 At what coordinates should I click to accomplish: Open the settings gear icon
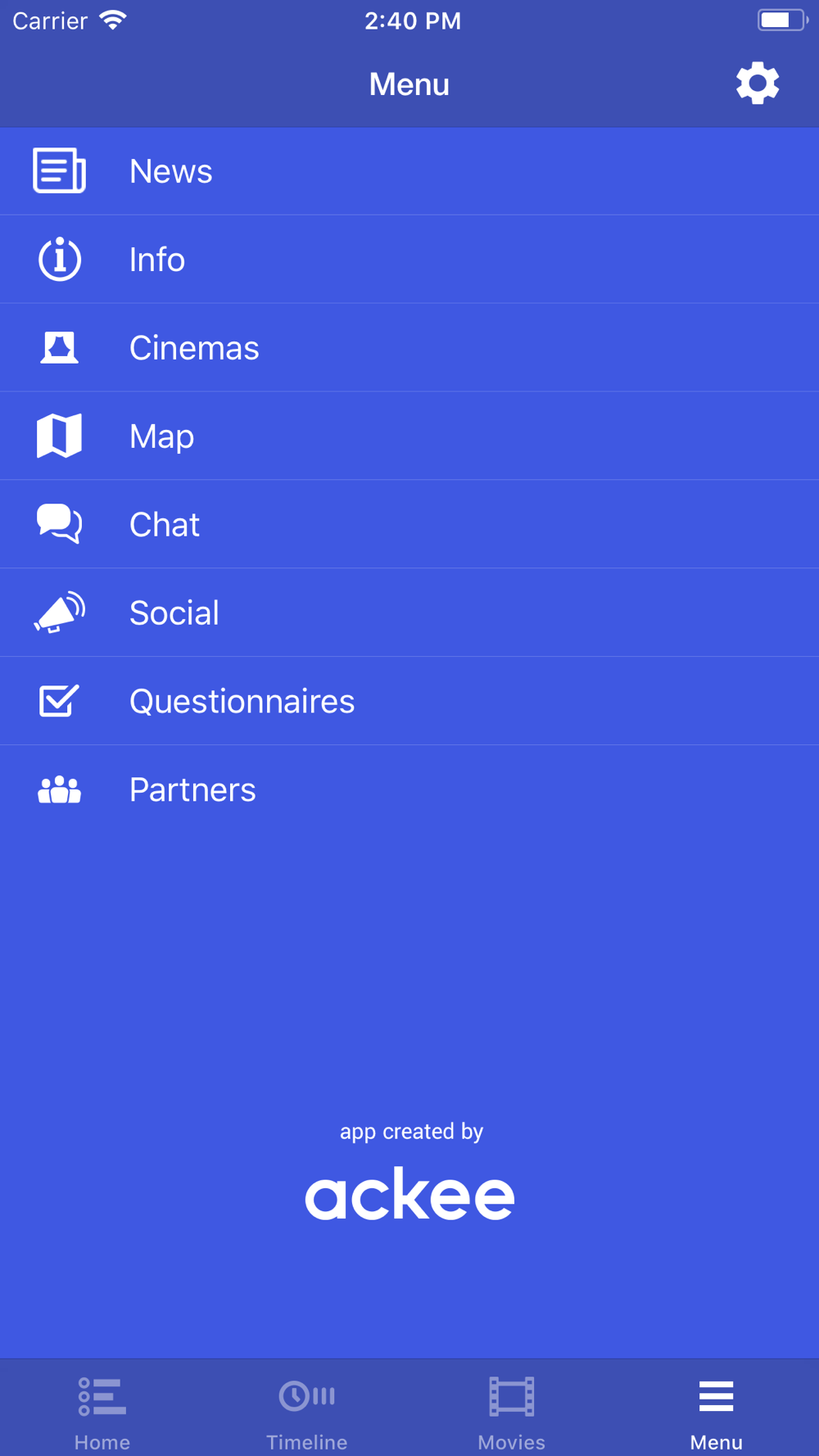(x=757, y=84)
